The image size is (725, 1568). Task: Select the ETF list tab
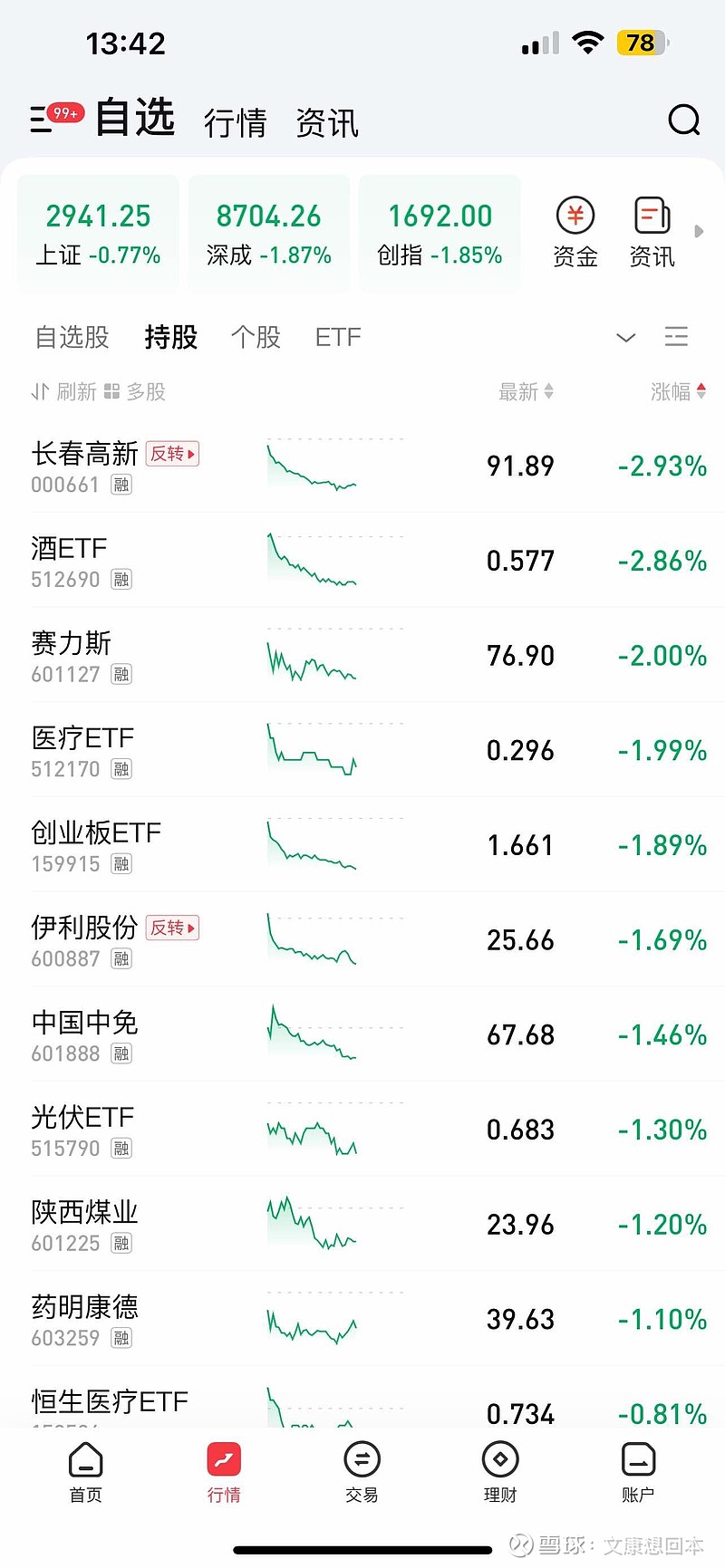tap(338, 337)
